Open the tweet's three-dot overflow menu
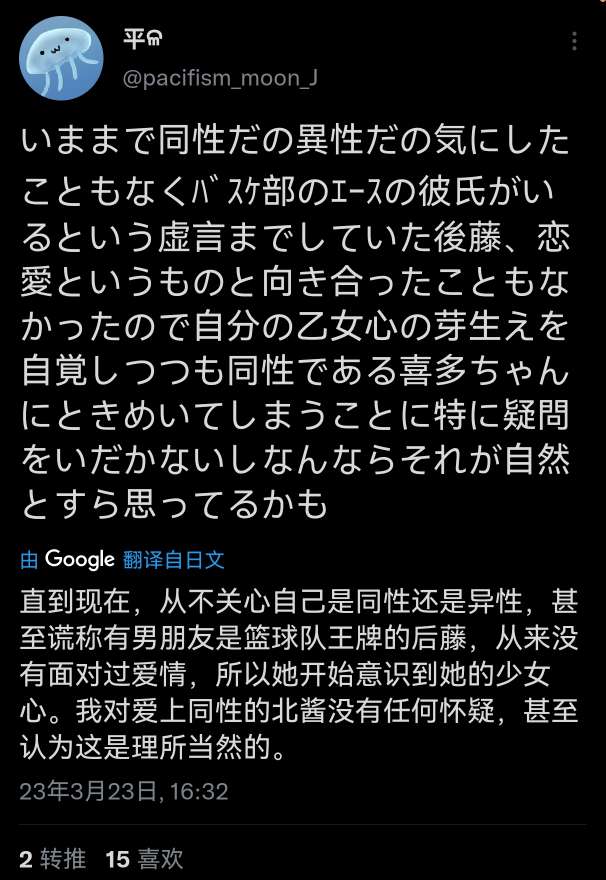The image size is (606, 880). pyautogui.click(x=575, y=41)
